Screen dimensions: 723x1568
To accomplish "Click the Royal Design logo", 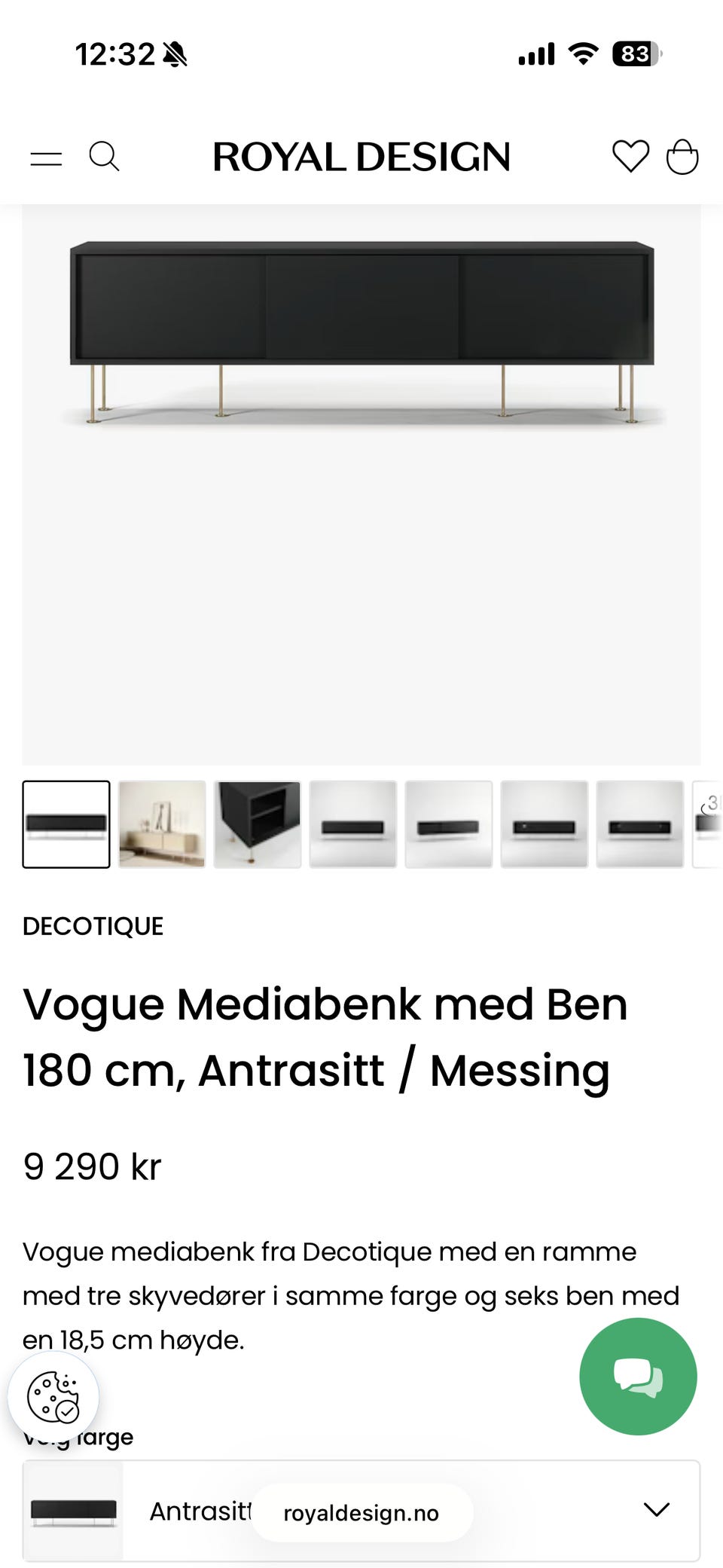I will (x=361, y=157).
